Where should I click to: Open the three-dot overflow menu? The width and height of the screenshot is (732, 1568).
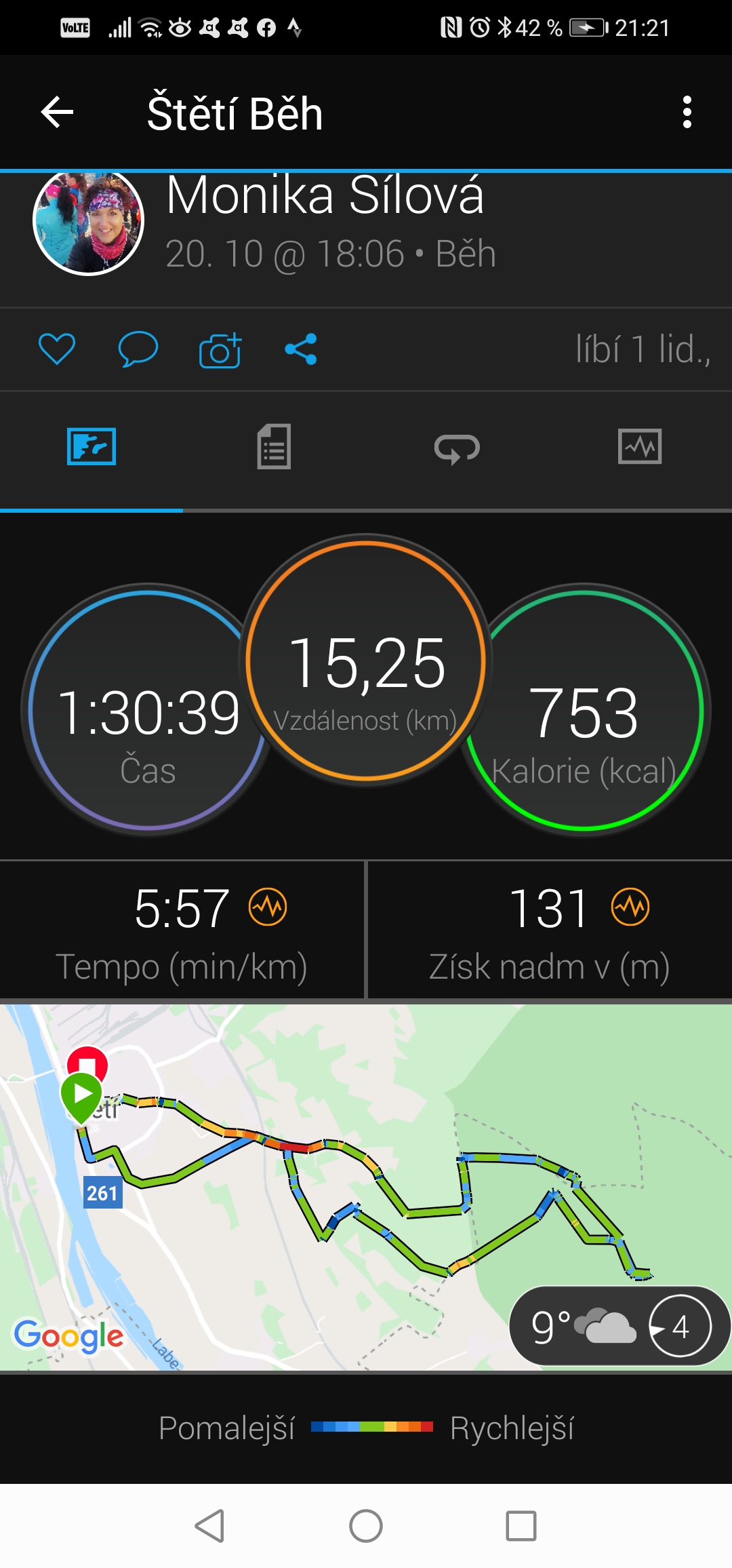pos(687,112)
